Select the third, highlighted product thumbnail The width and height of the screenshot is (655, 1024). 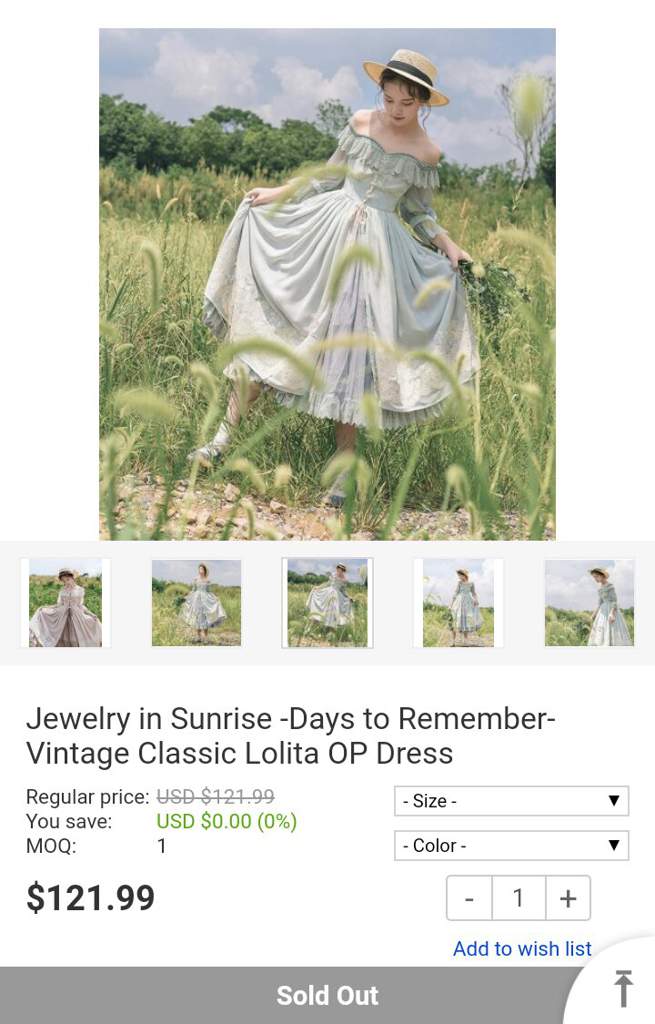coord(327,603)
